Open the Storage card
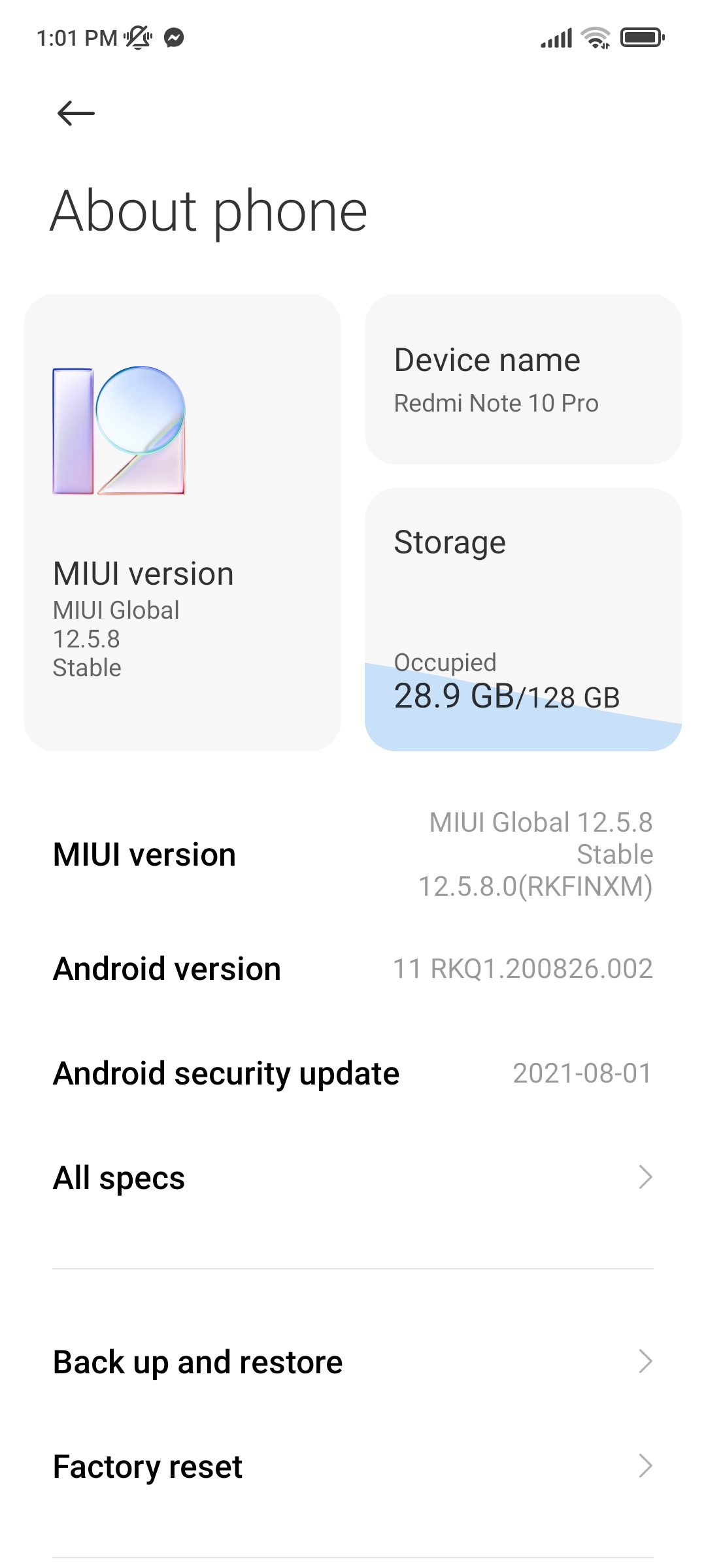Image resolution: width=706 pixels, height=1568 pixels. (523, 619)
